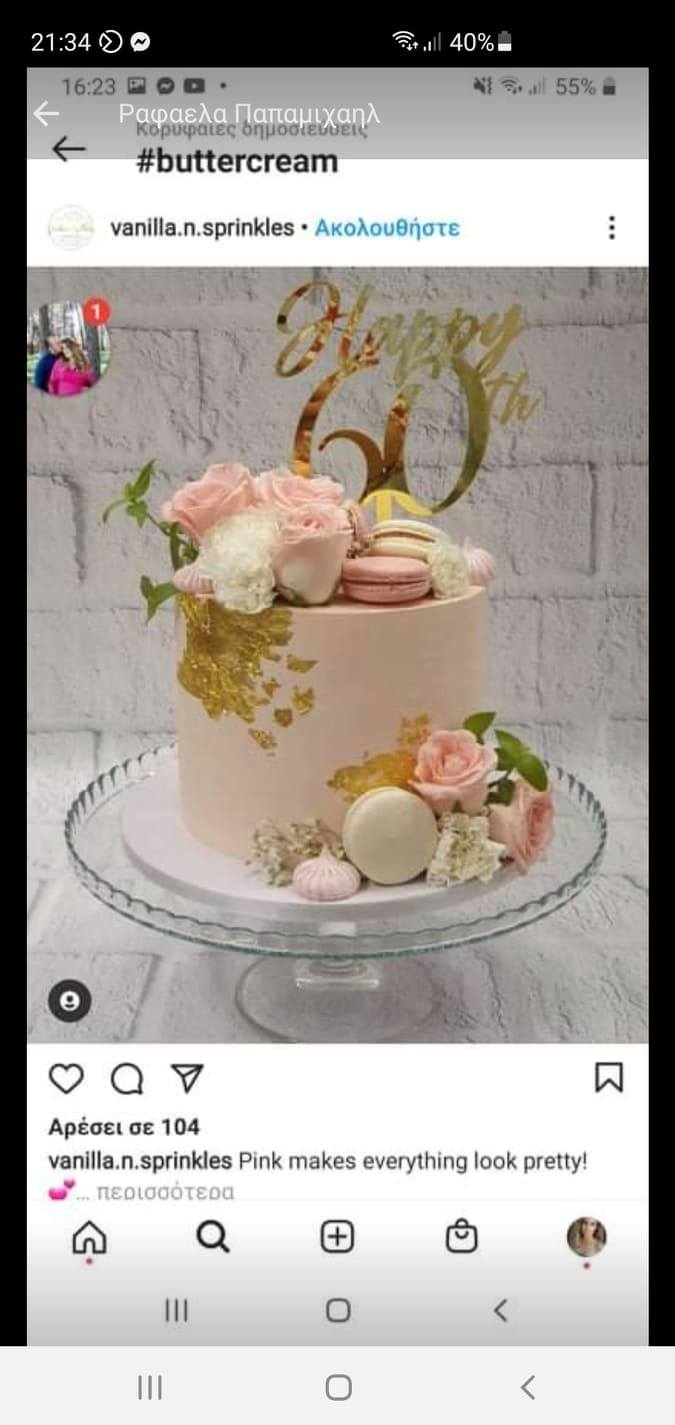675x1425 pixels.
Task: Close the photo viewer with white back arrow
Action: pyautogui.click(x=47, y=114)
